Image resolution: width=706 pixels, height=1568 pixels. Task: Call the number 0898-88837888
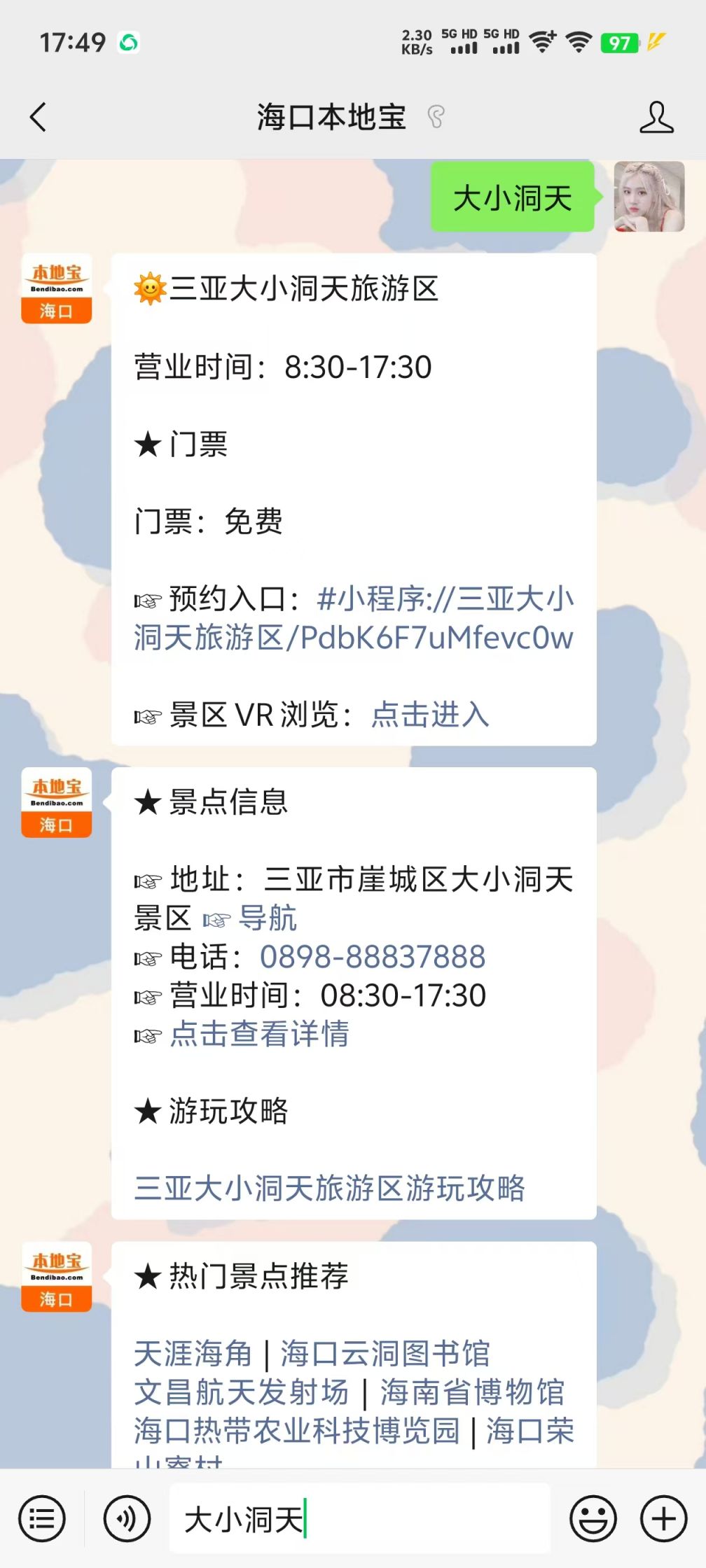tap(372, 957)
